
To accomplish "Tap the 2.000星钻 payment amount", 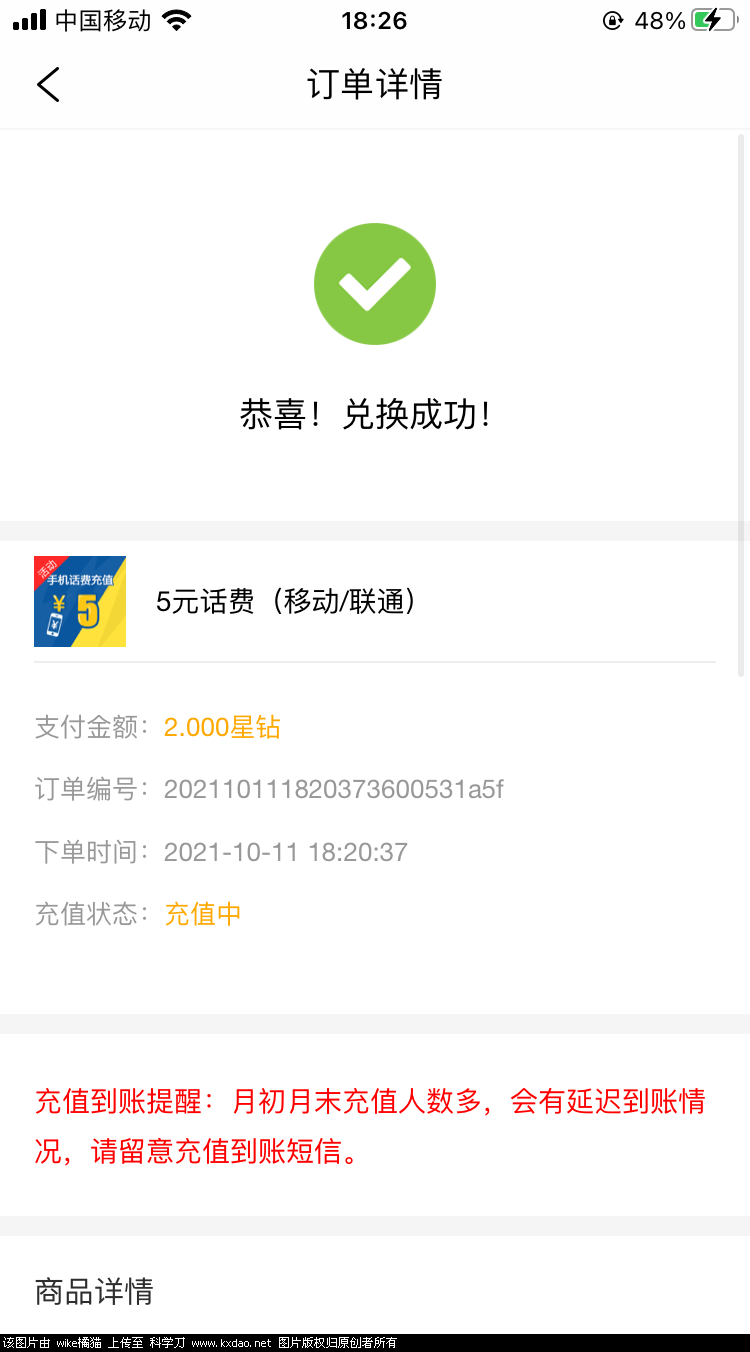I will pos(221,727).
